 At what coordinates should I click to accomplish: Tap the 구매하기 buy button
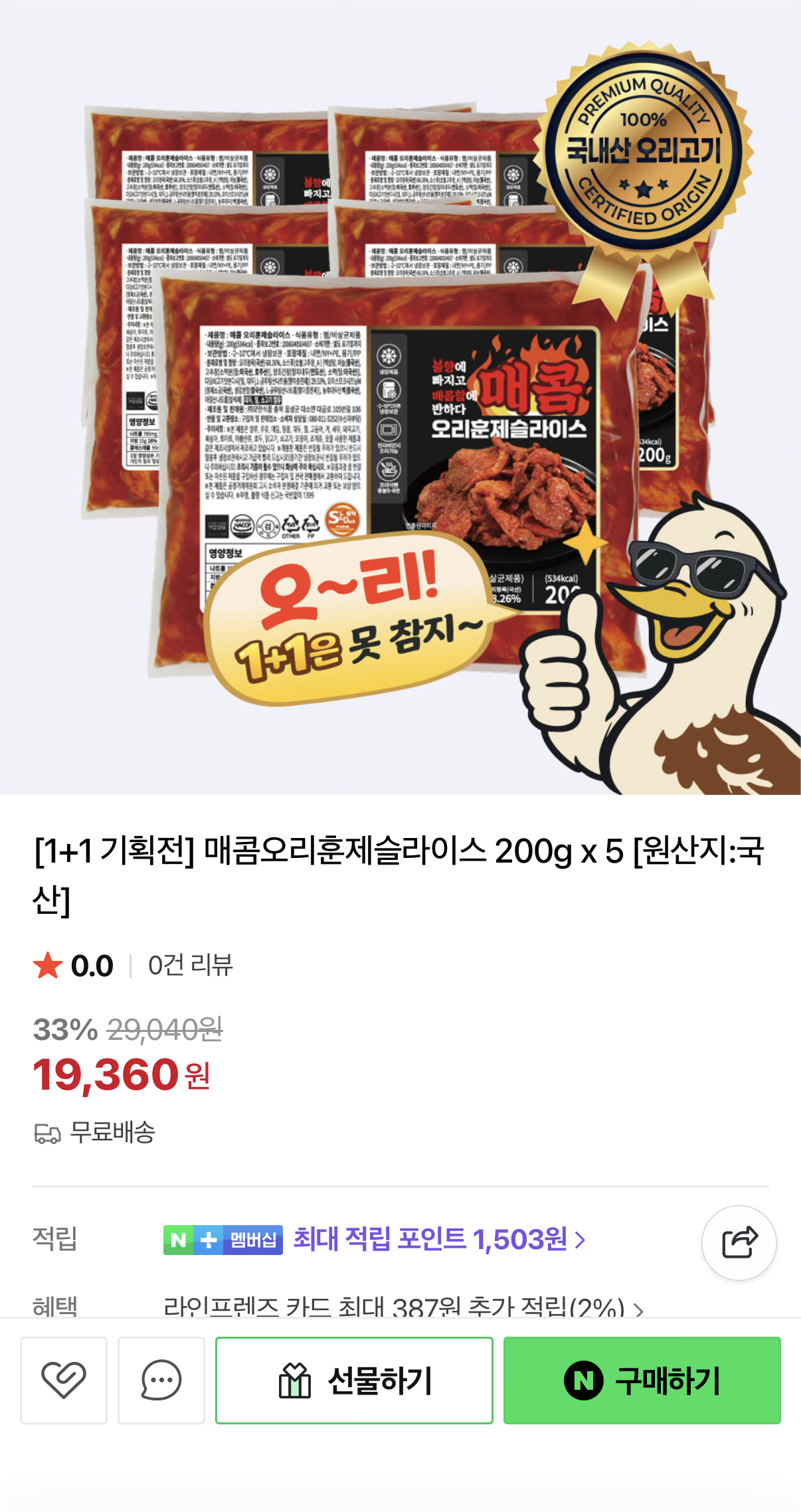tap(642, 1380)
